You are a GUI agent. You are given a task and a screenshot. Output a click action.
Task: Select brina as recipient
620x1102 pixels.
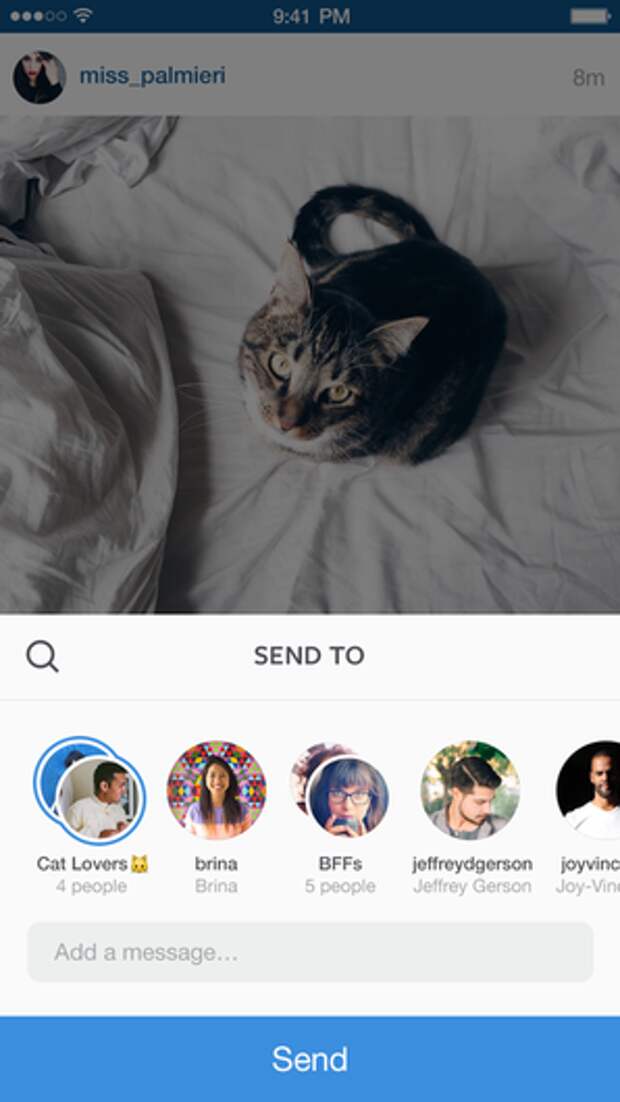coord(216,791)
